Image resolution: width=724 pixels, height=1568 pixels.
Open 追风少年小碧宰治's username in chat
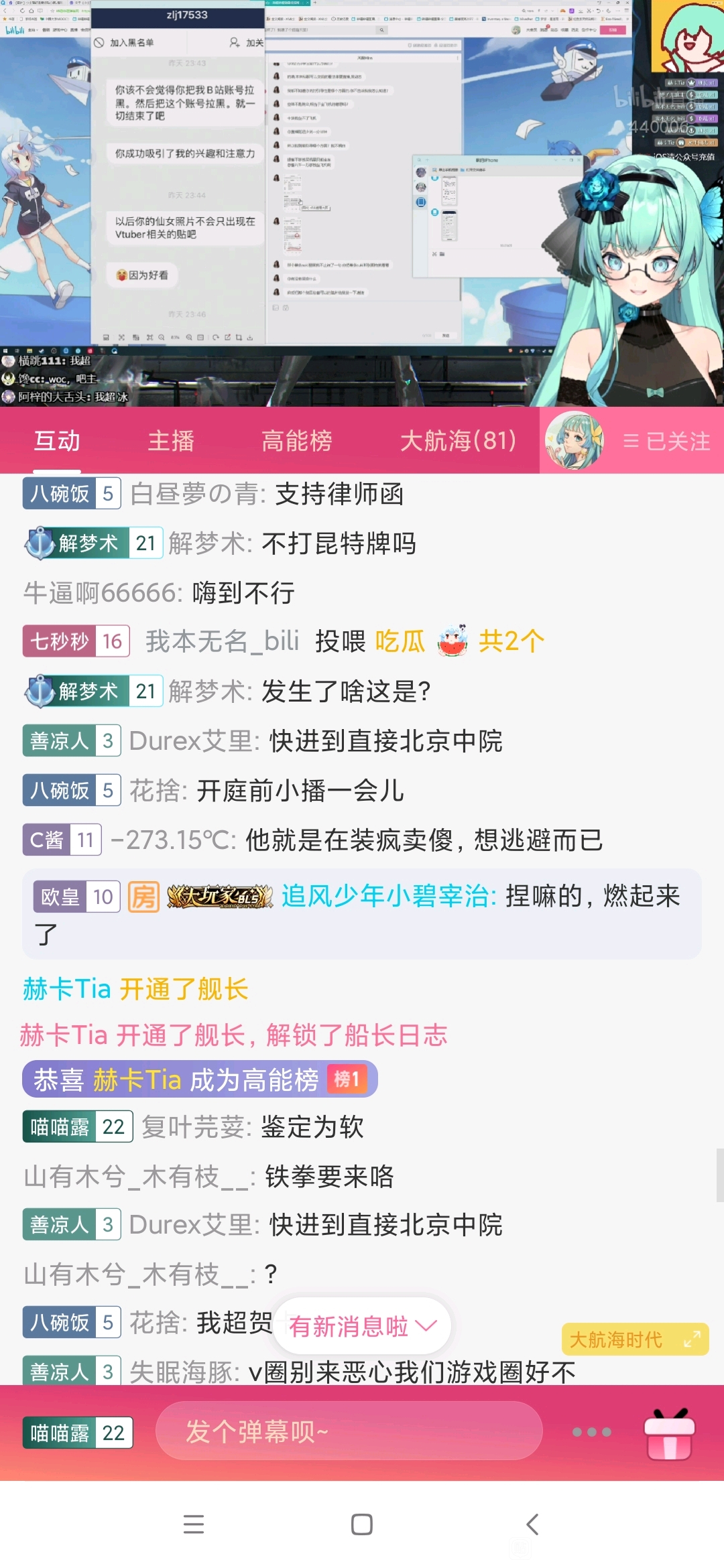point(389,896)
